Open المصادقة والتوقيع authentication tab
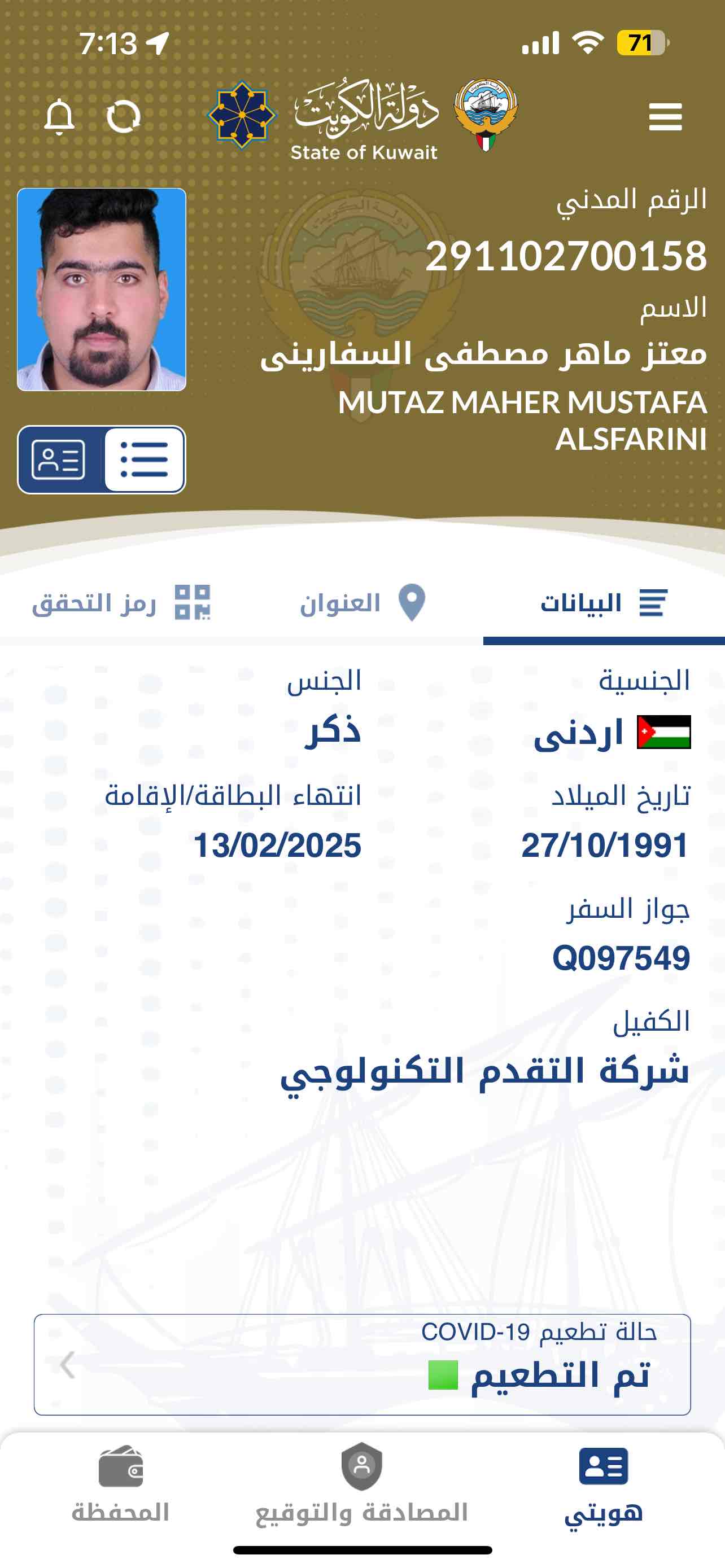This screenshot has width=725, height=1568. pos(361,1486)
